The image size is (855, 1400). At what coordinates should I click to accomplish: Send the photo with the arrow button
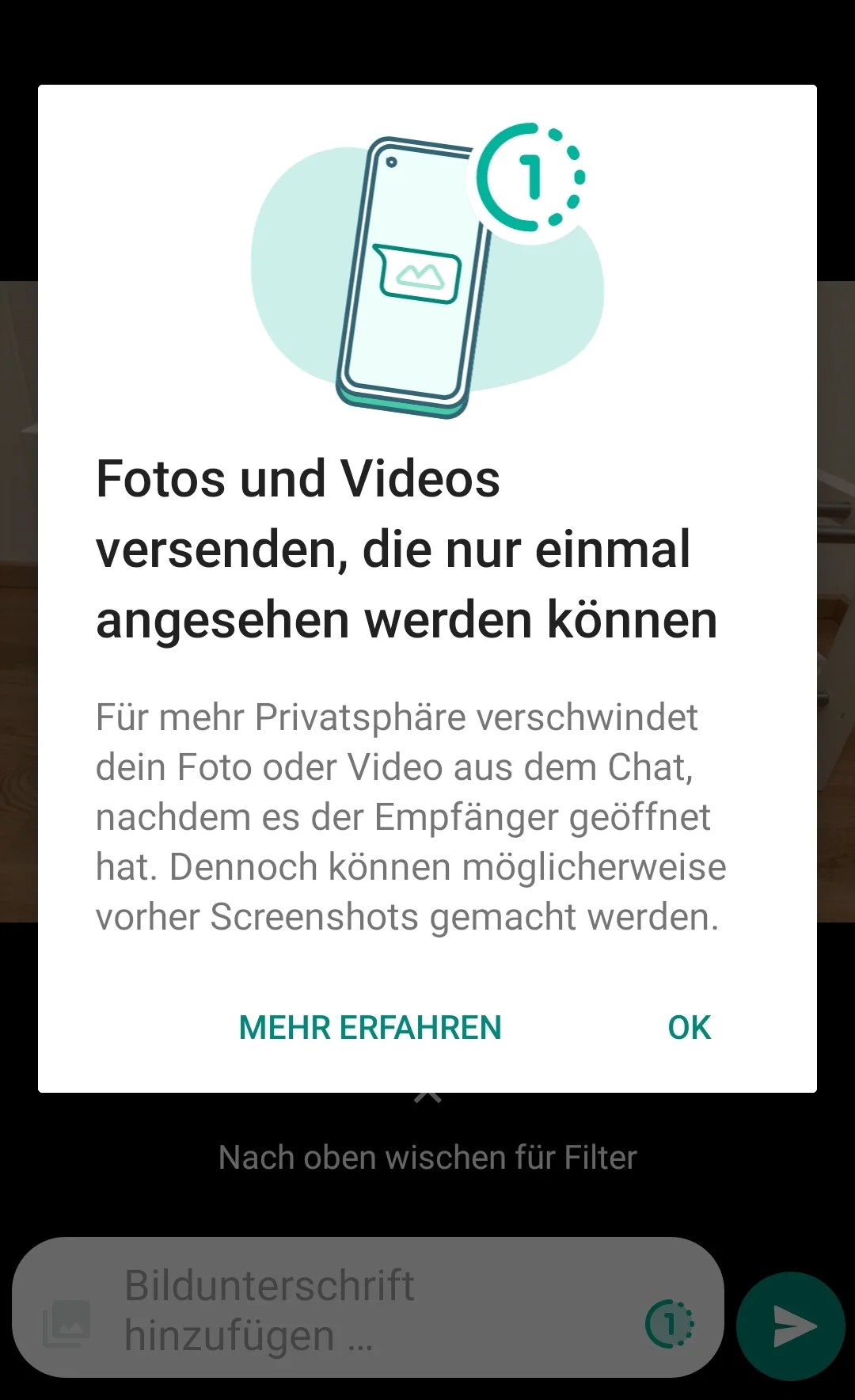click(x=791, y=1326)
